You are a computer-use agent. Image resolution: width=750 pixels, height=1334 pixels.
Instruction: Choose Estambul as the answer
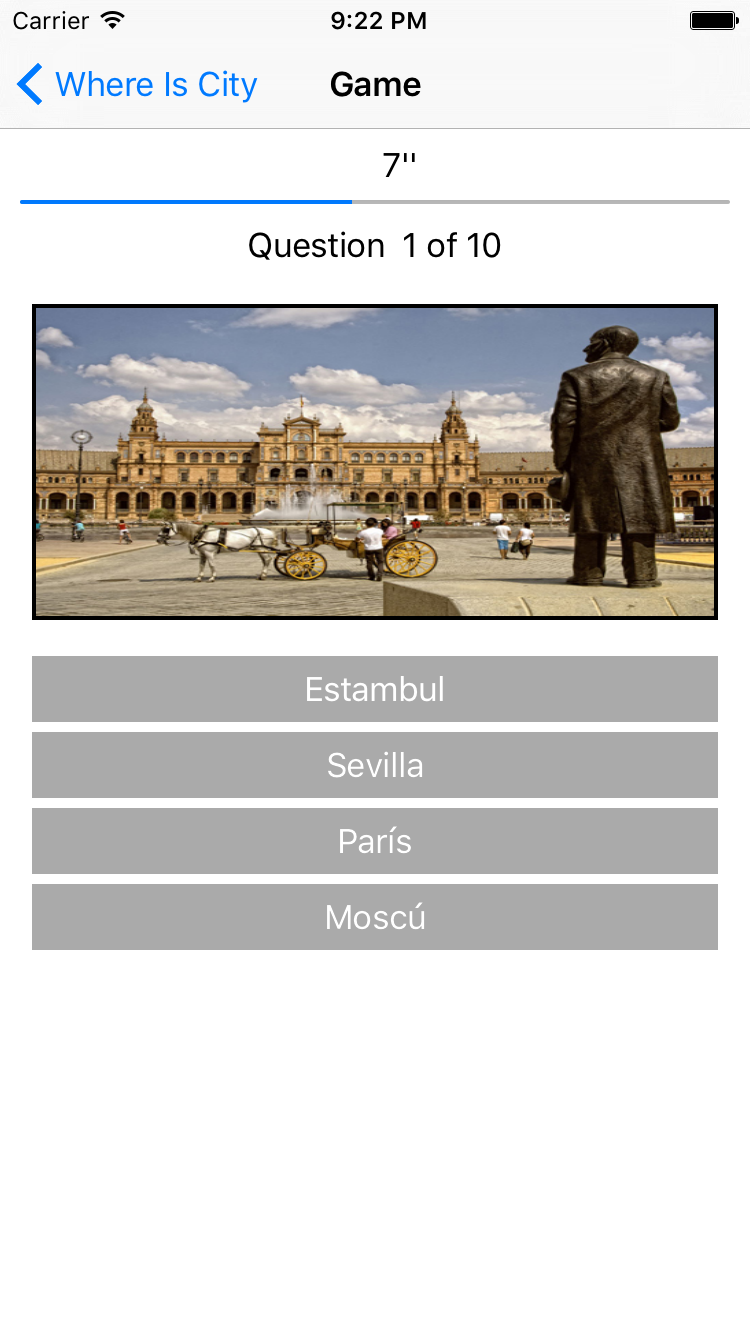coord(375,689)
